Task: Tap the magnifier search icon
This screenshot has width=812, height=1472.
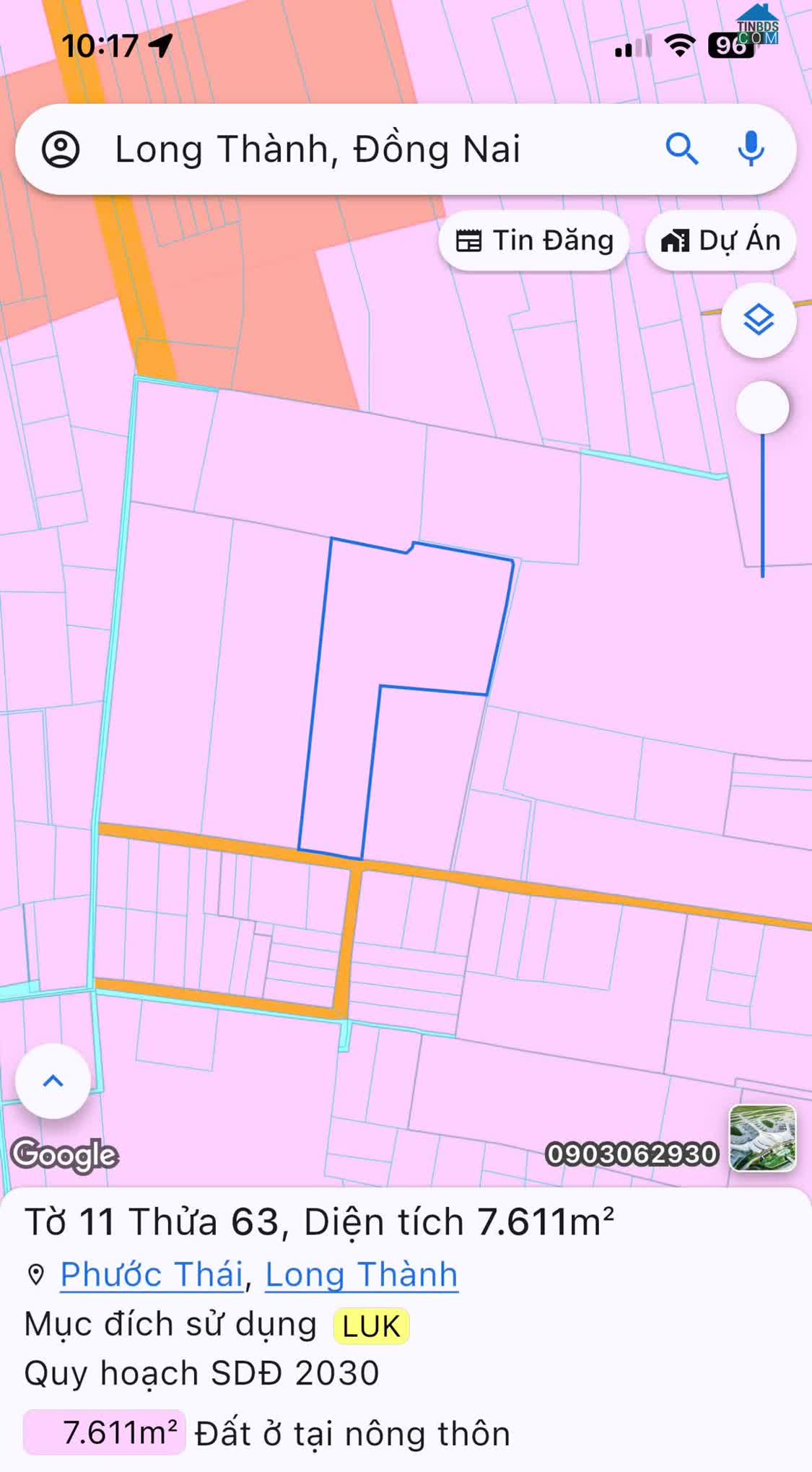Action: 681,149
